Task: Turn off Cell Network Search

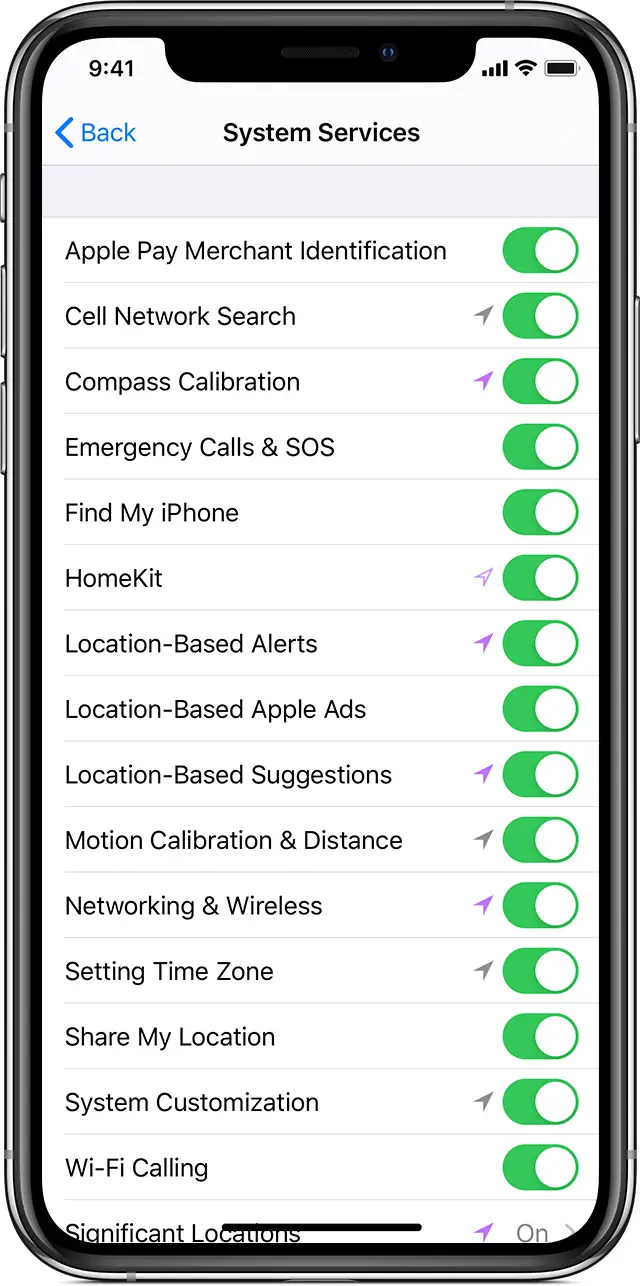Action: 540,316
